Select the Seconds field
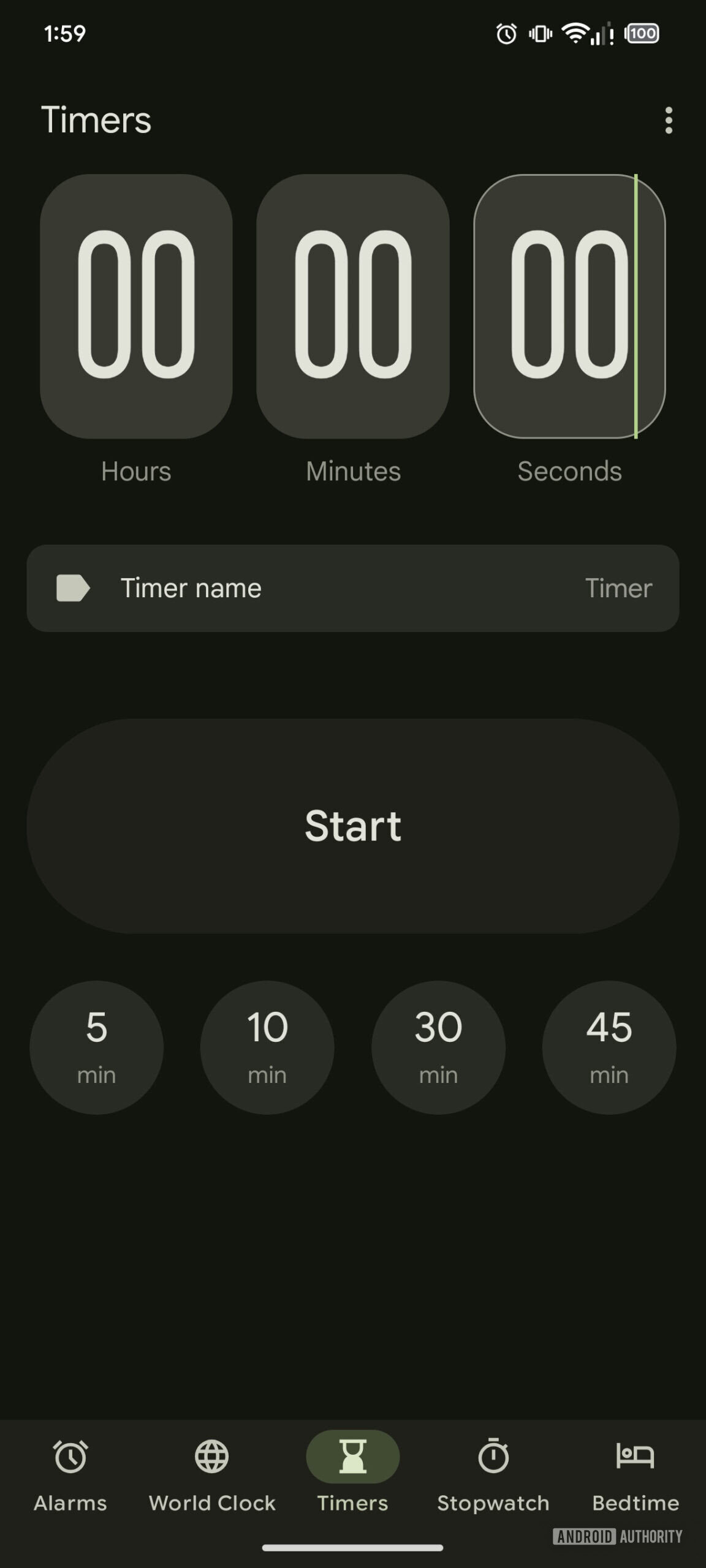The width and height of the screenshot is (706, 1568). (569, 306)
